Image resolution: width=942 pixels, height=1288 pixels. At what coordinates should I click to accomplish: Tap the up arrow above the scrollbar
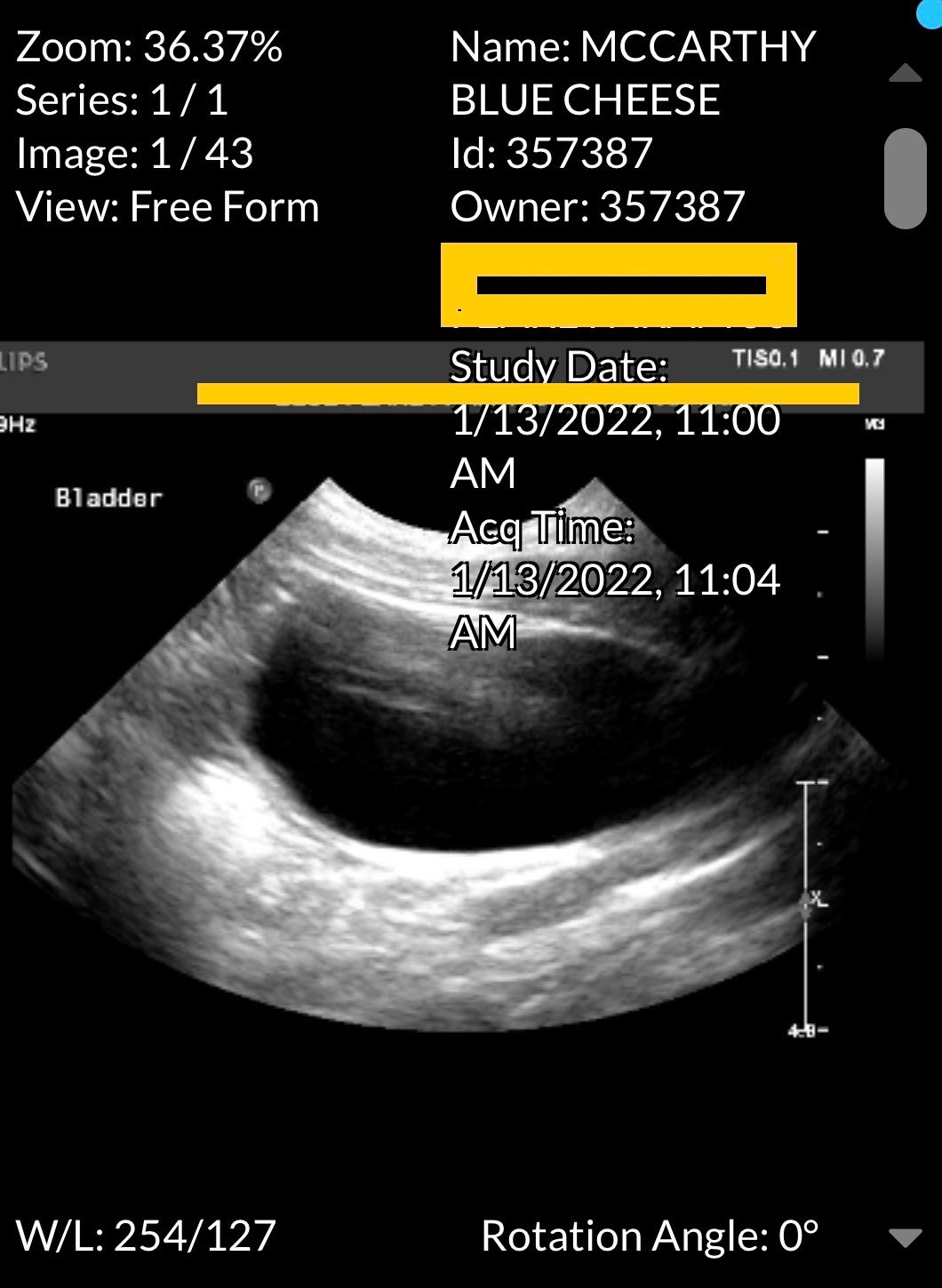click(905, 73)
